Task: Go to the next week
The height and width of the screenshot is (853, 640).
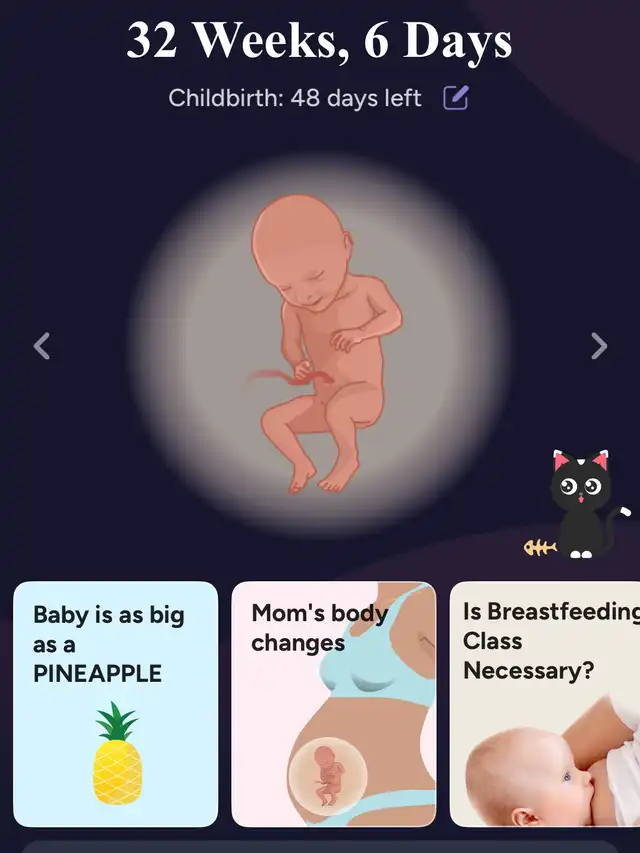Action: pyautogui.click(x=599, y=346)
